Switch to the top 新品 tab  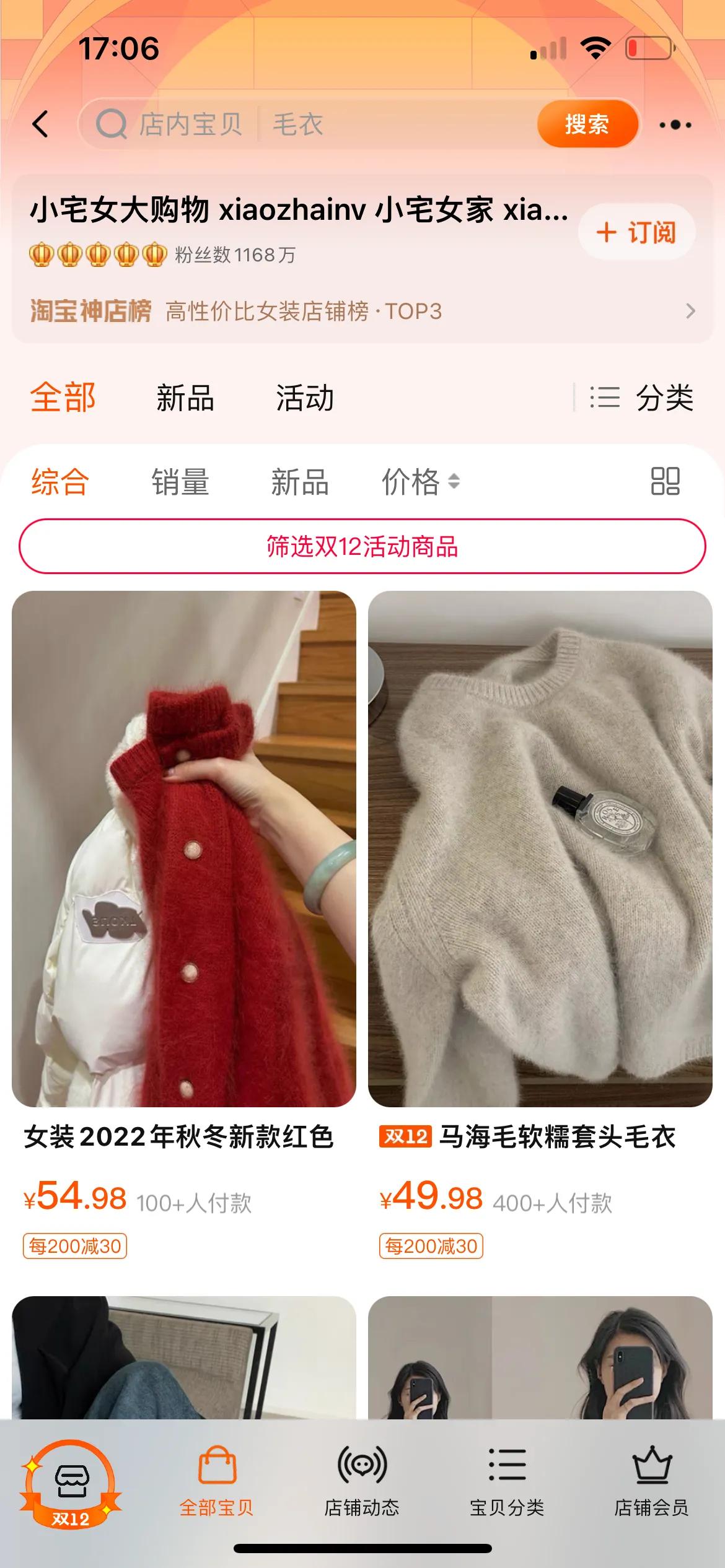[185, 398]
